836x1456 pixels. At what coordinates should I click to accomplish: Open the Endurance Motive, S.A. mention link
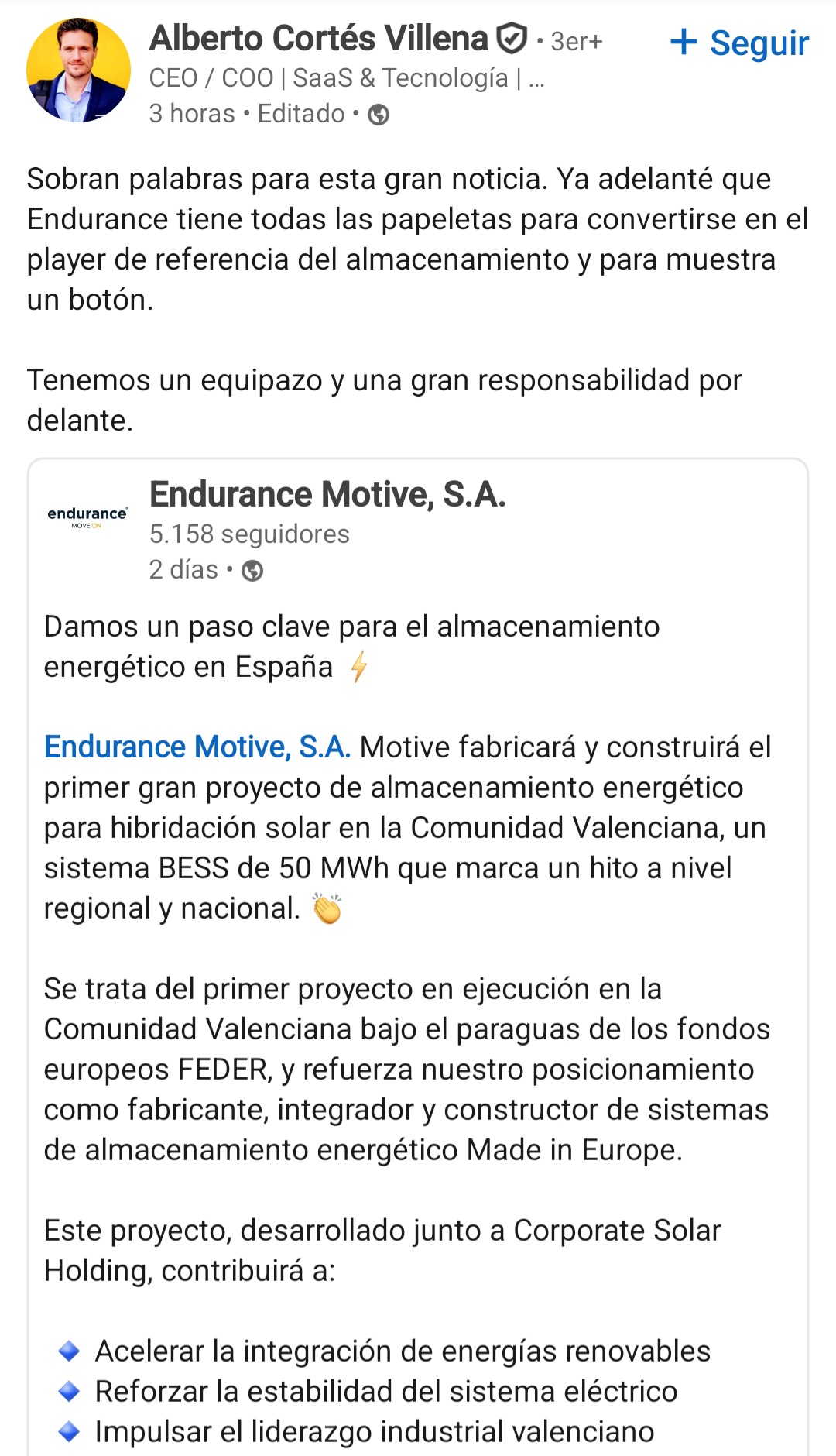[x=197, y=747]
